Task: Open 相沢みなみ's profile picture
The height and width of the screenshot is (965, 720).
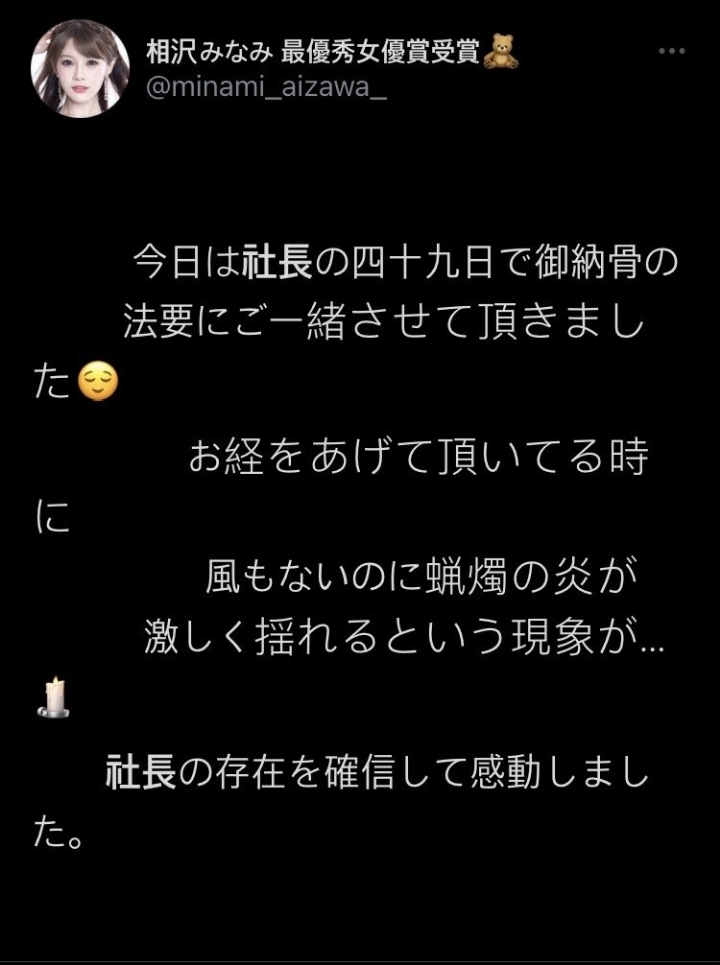Action: [80, 69]
